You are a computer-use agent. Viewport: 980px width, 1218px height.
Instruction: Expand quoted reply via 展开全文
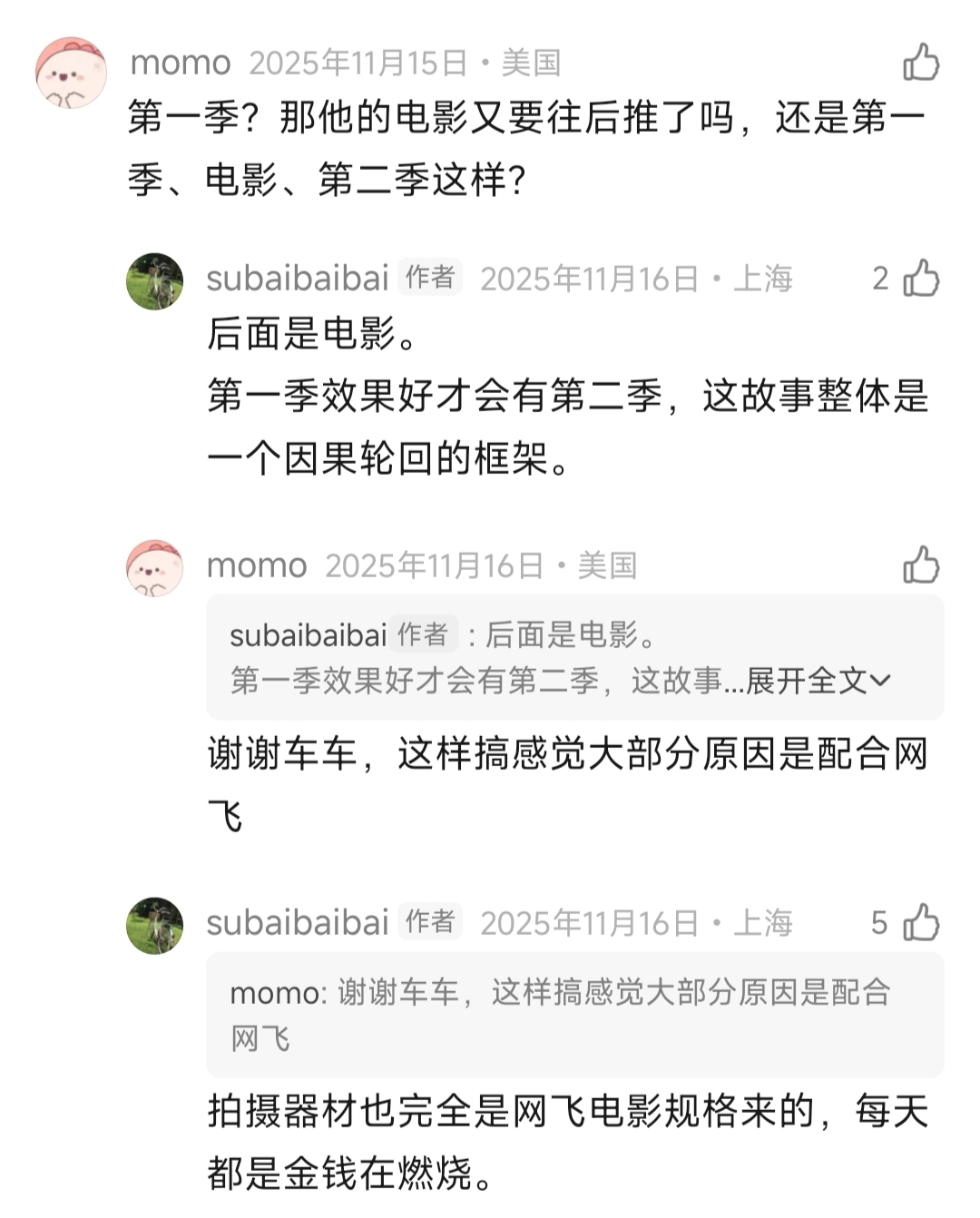818,680
